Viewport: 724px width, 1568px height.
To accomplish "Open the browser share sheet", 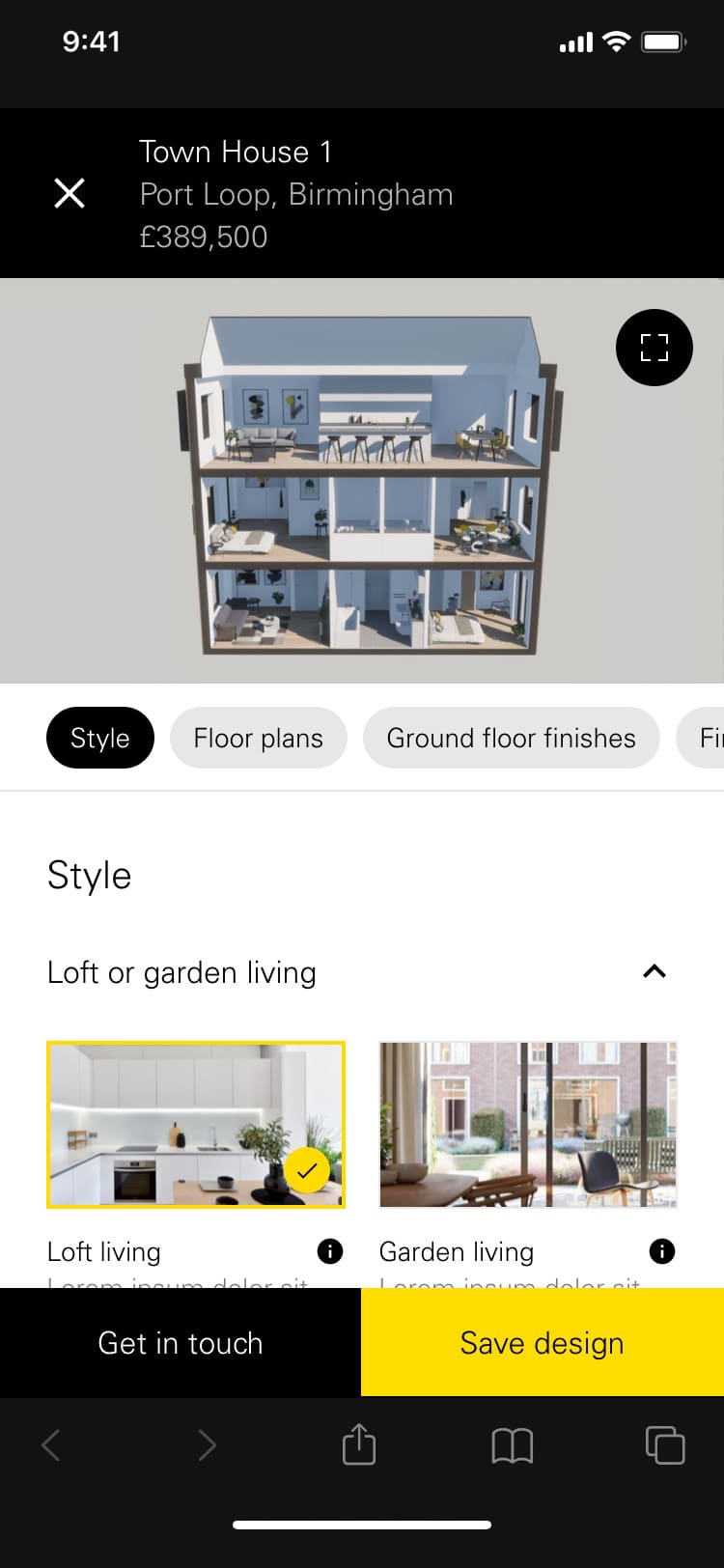I will [359, 1445].
